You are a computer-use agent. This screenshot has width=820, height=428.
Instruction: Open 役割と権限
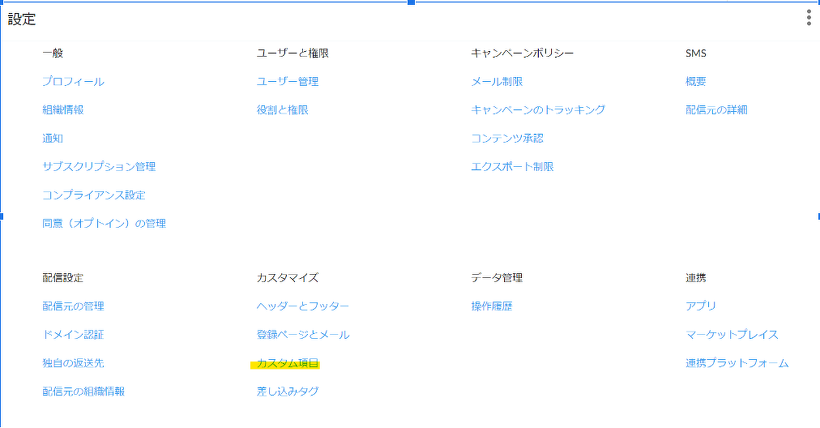coord(282,110)
